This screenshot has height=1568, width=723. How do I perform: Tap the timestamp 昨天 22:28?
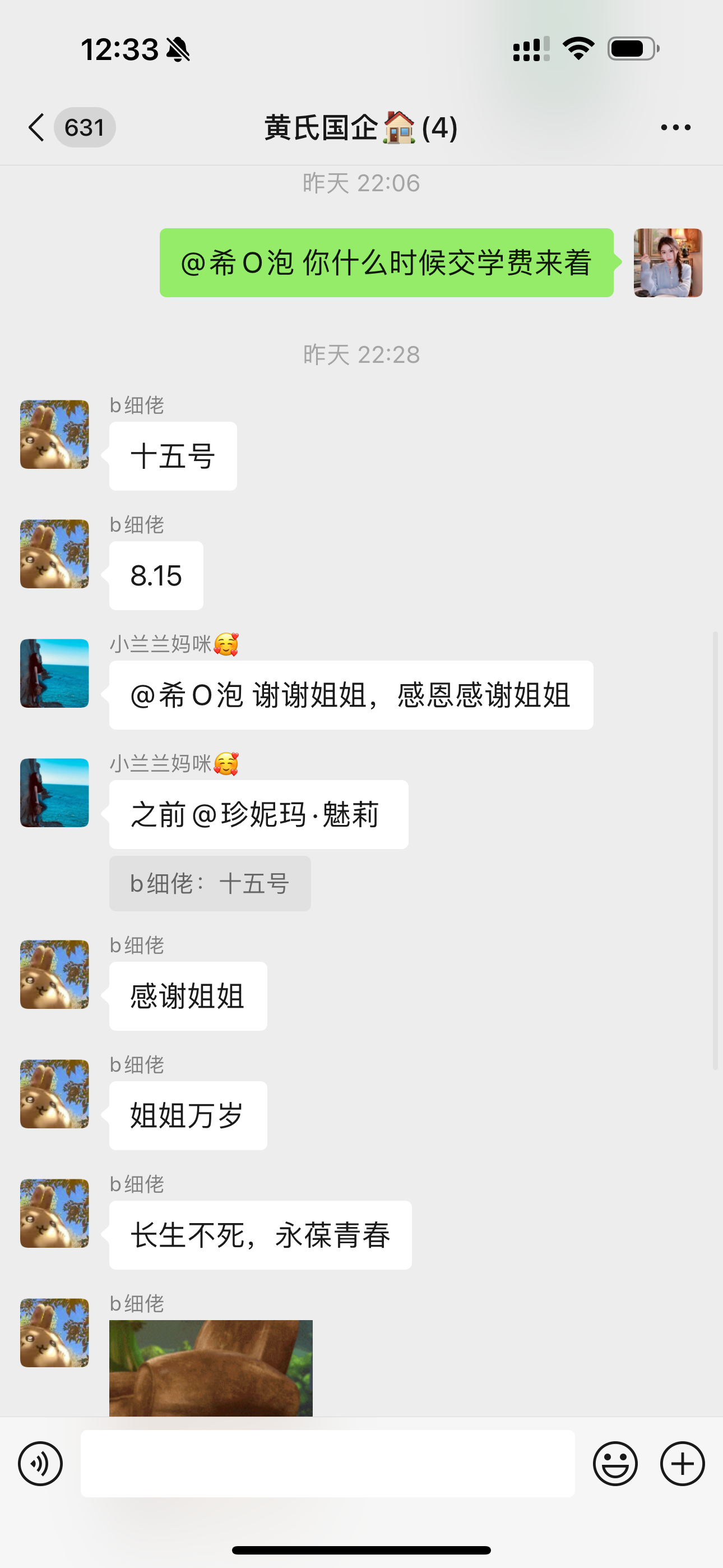point(361,354)
